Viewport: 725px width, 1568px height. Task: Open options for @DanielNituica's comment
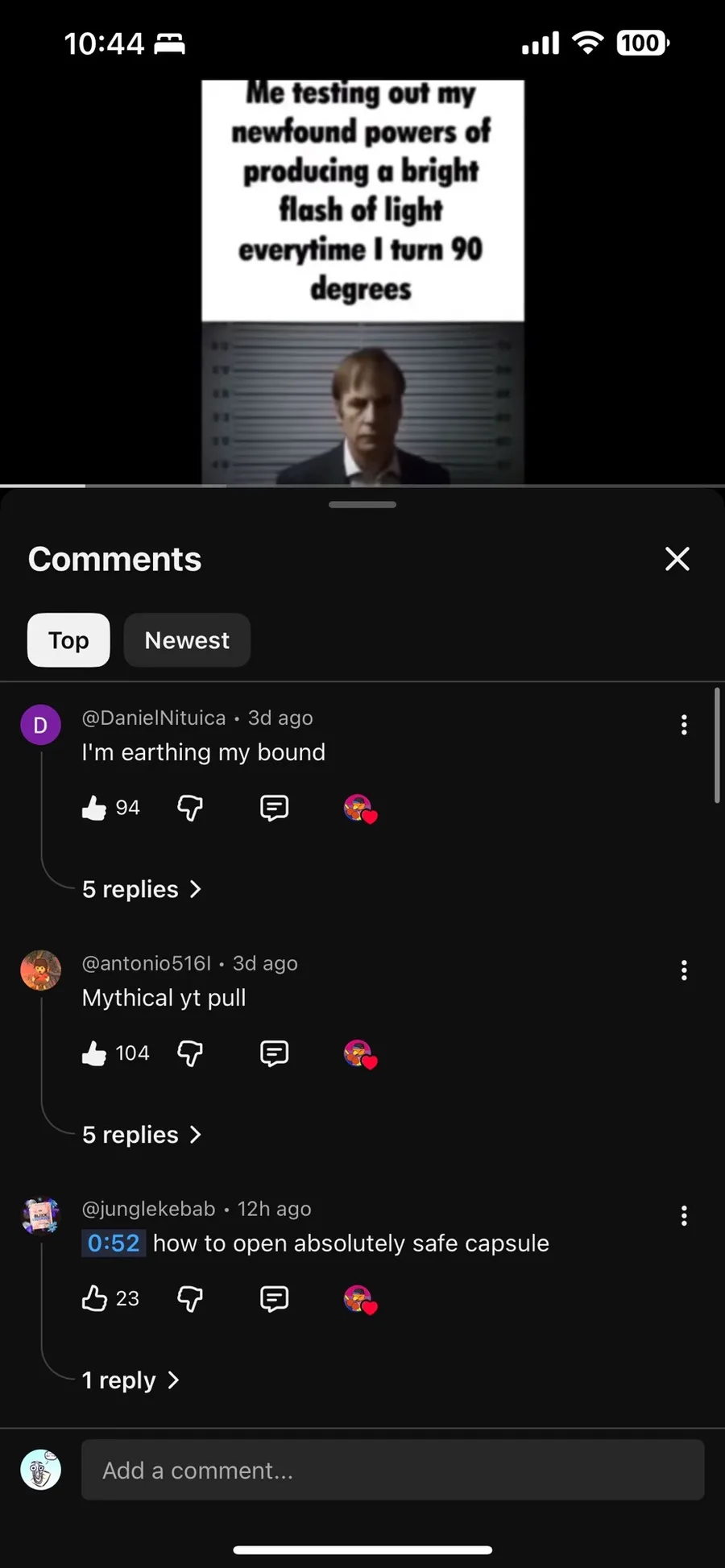tap(684, 725)
